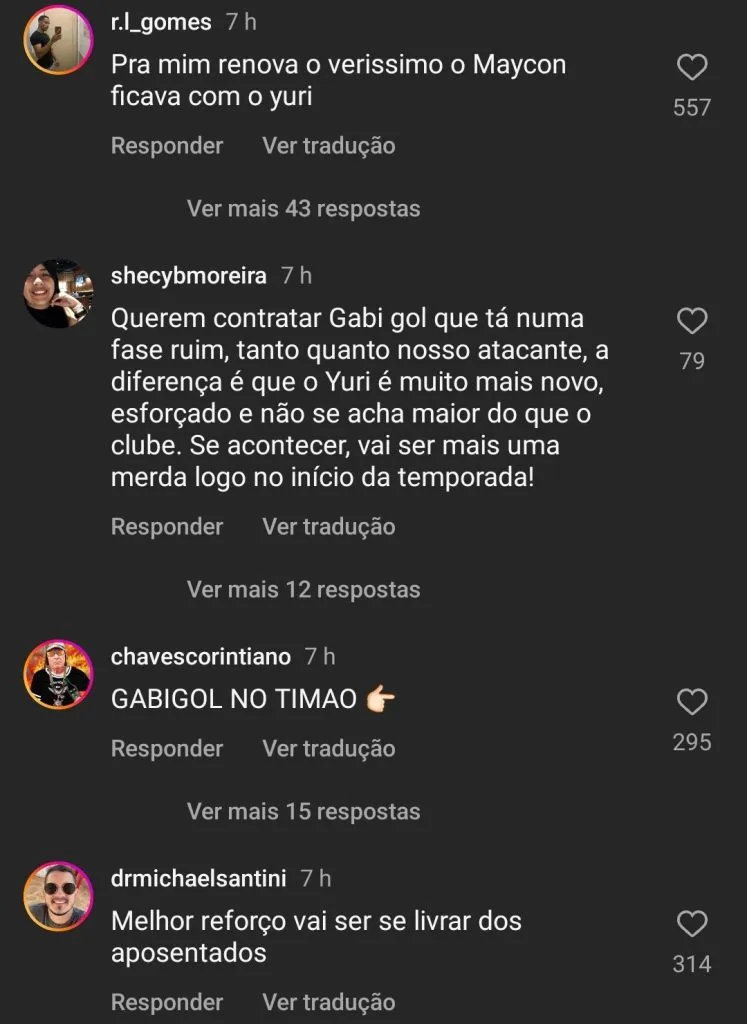Expand the 43 replies under r.l_gomes

302,208
